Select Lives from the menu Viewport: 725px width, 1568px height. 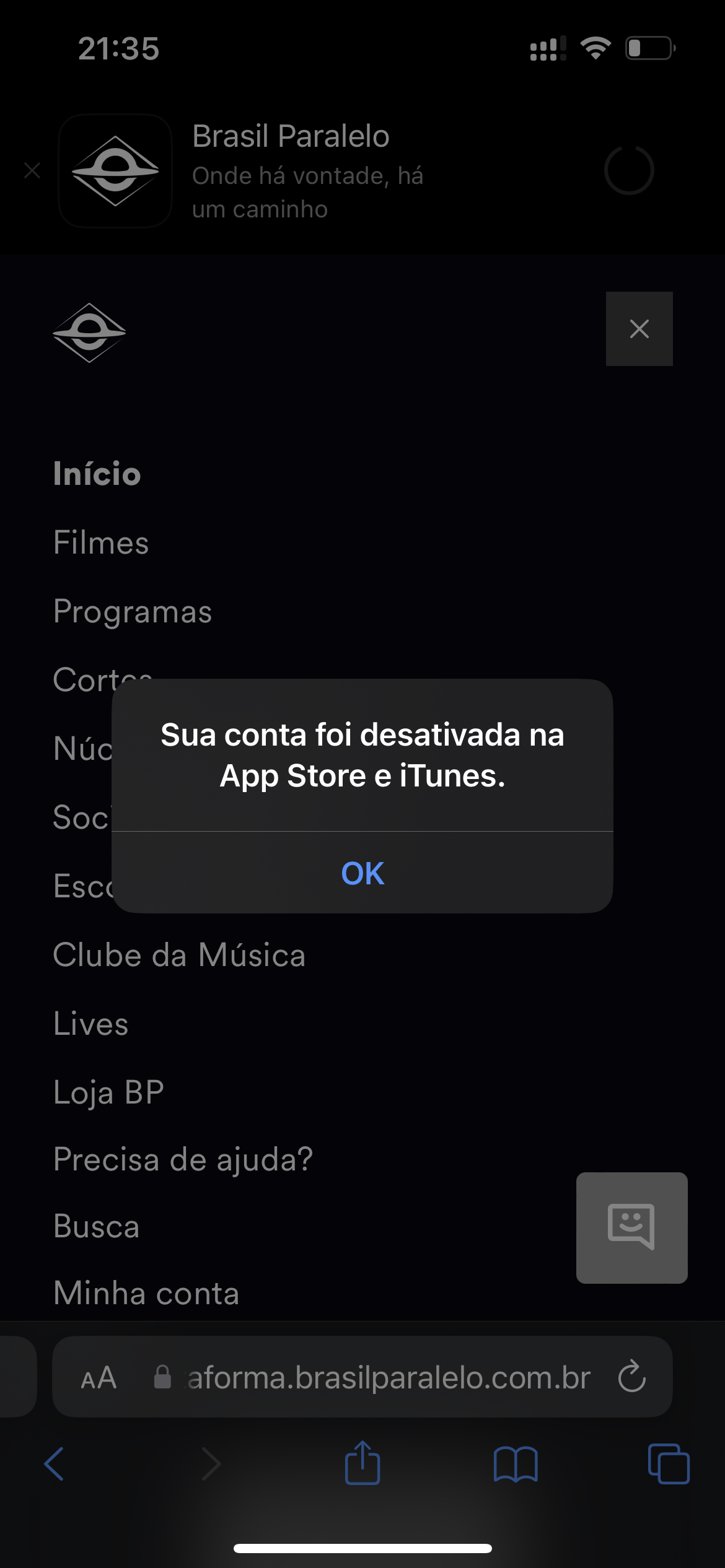tap(91, 1024)
